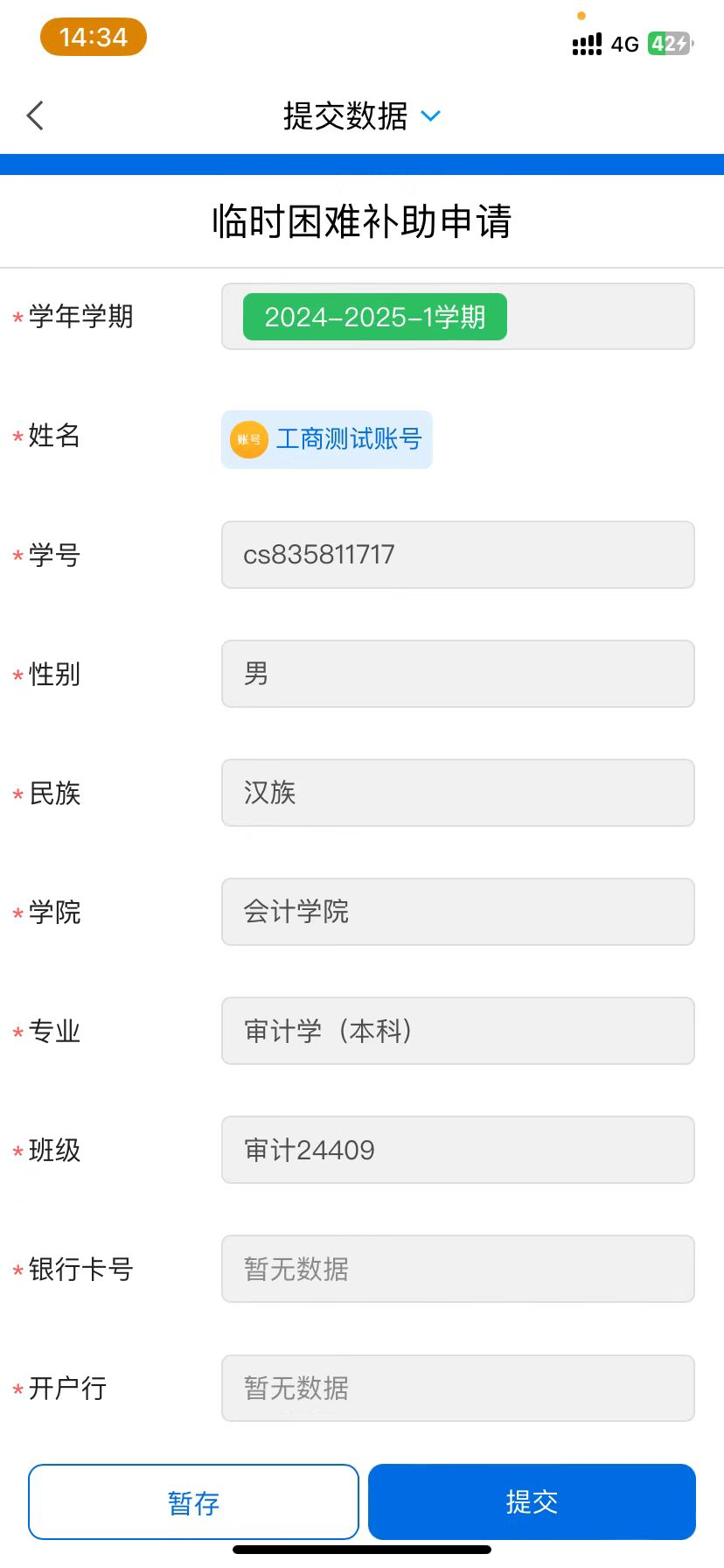This screenshot has width=724, height=1568.
Task: Tap the 班级 field showing 审计24409
Action: [x=457, y=1150]
